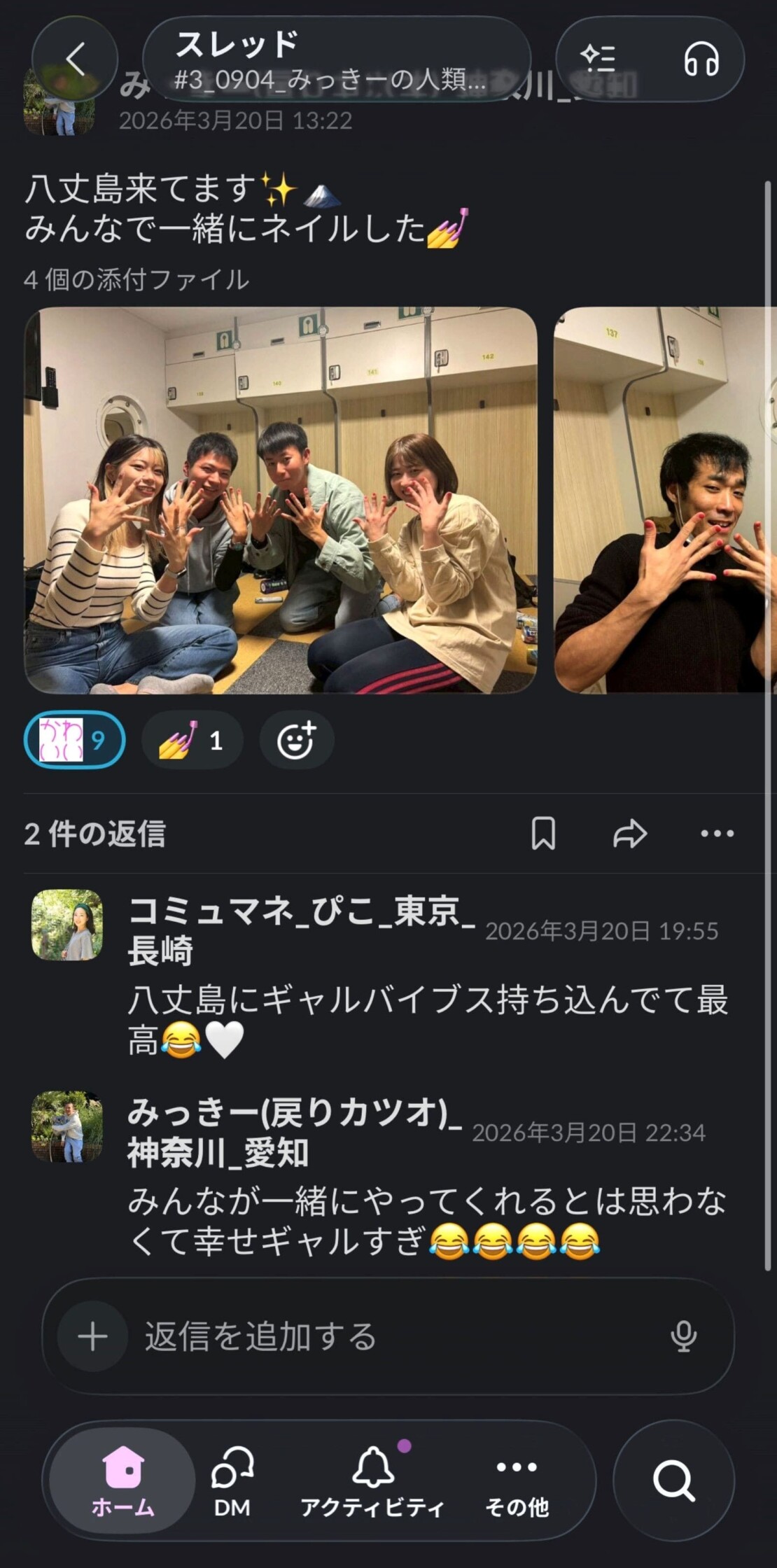
Task: Open コミュマネ_ぴこ_東京_長崎's profile avatar
Action: click(x=67, y=925)
